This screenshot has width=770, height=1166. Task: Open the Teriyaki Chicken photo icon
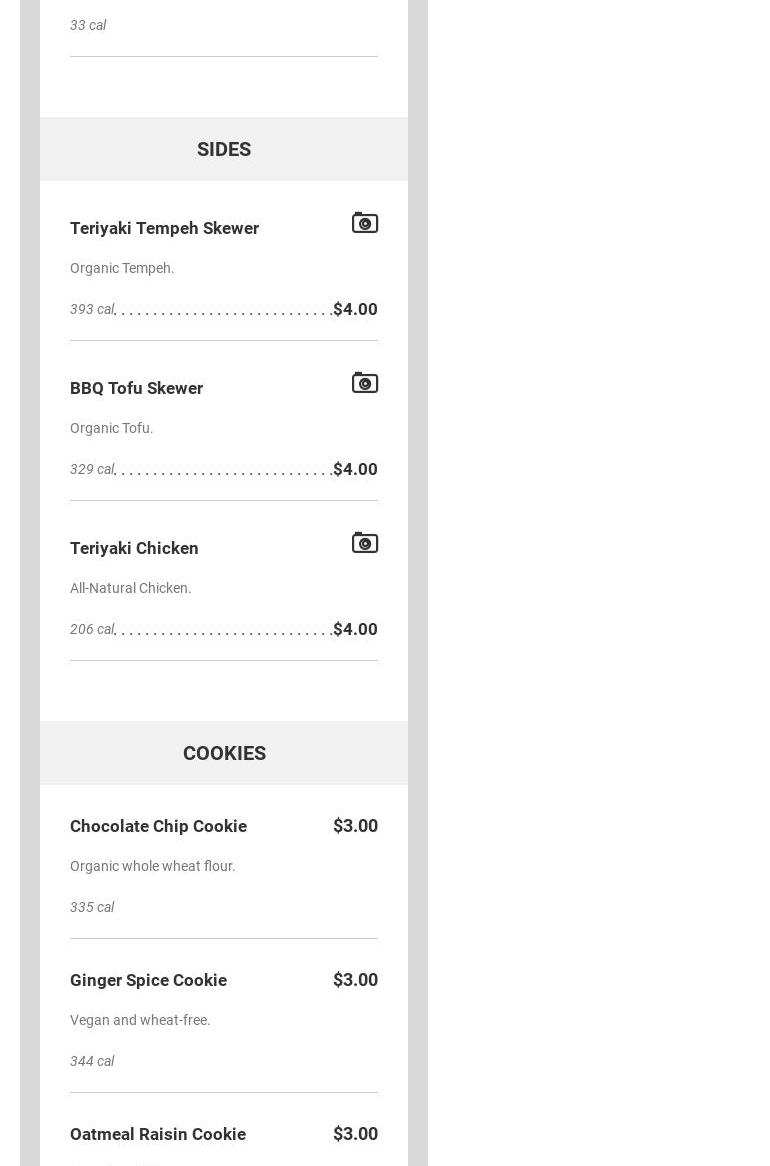pos(365,543)
